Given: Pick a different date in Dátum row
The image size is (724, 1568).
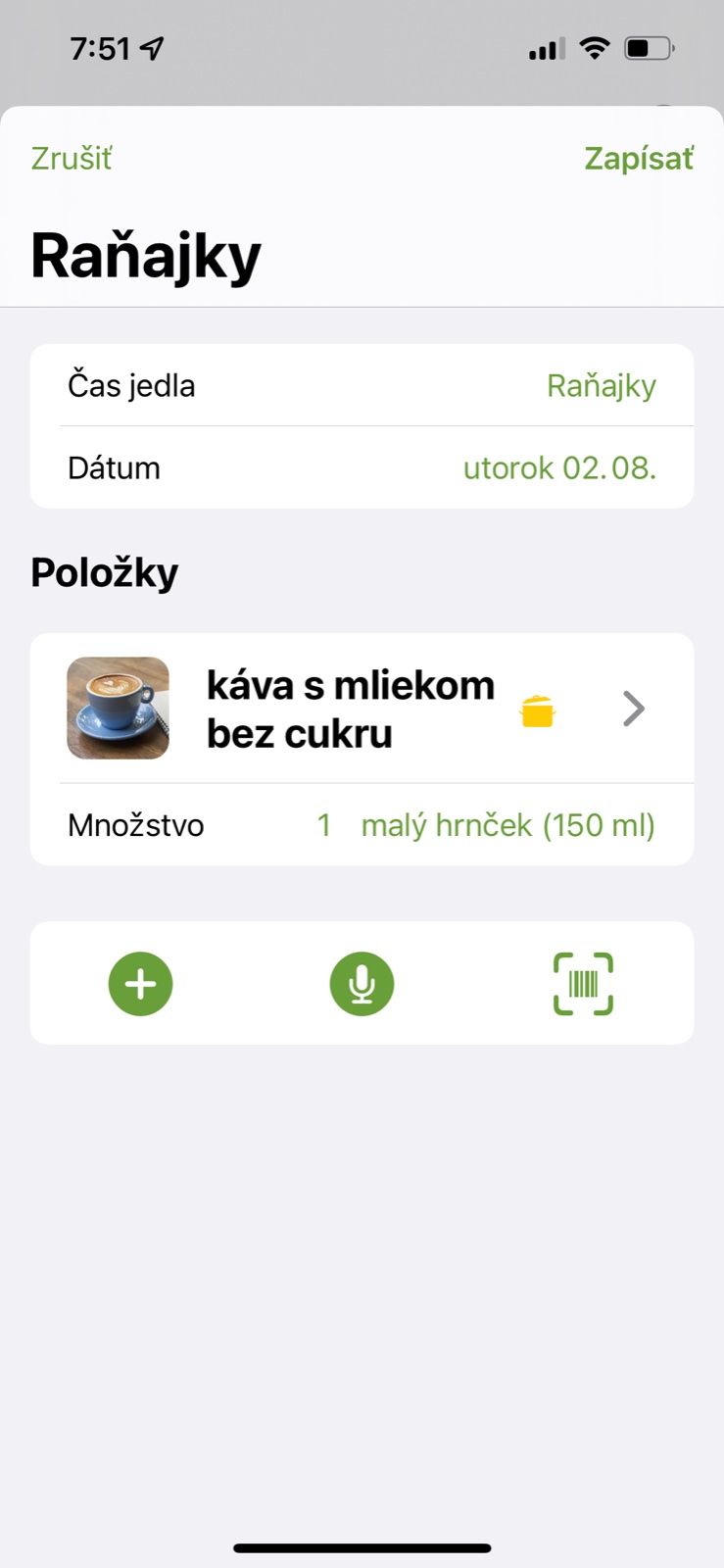Looking at the screenshot, I should click(558, 468).
